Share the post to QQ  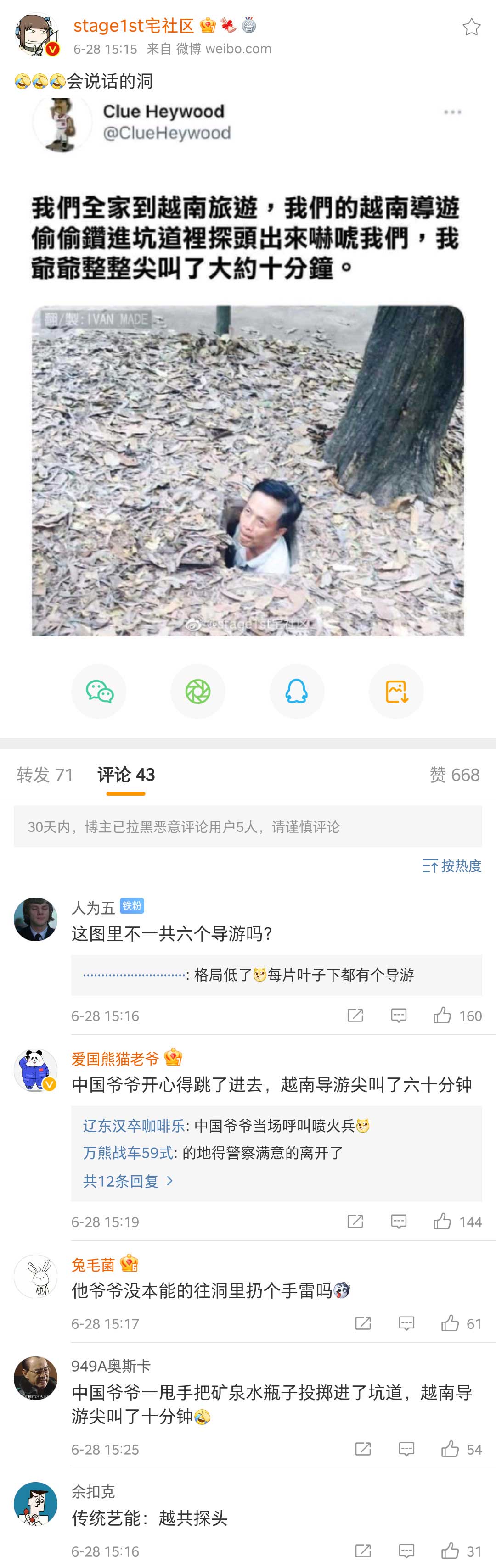point(297,692)
